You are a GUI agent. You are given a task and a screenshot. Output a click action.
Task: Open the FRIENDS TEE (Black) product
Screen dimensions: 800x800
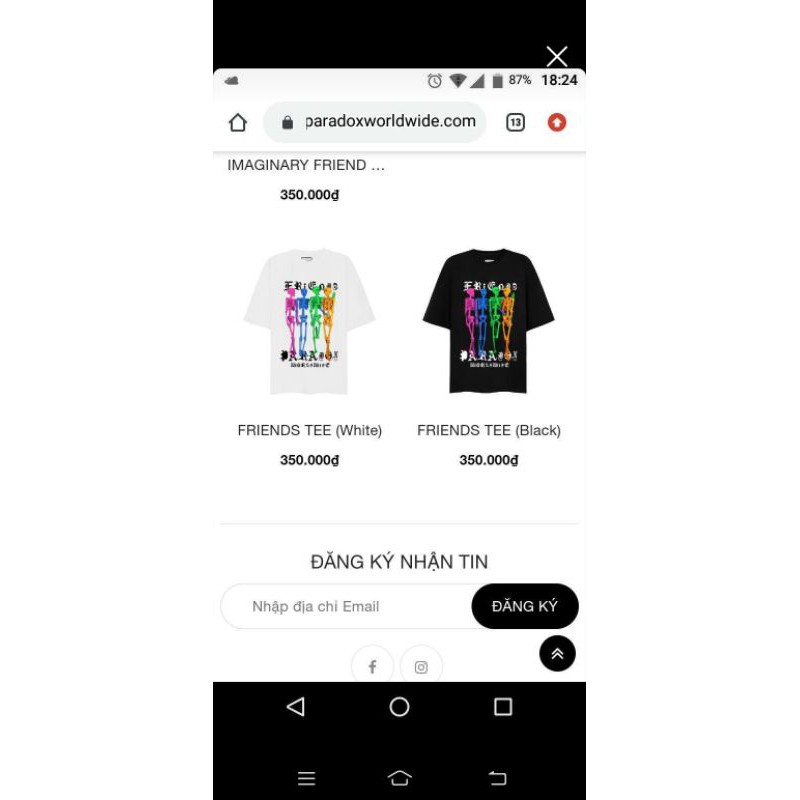[488, 322]
